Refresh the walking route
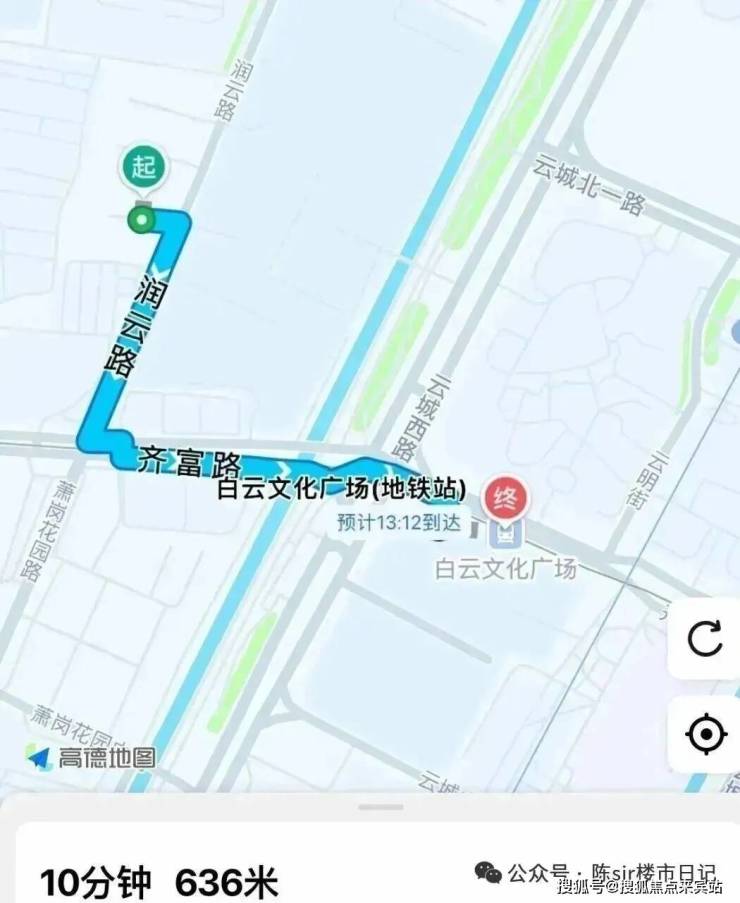This screenshot has height=903, width=740. (x=705, y=639)
